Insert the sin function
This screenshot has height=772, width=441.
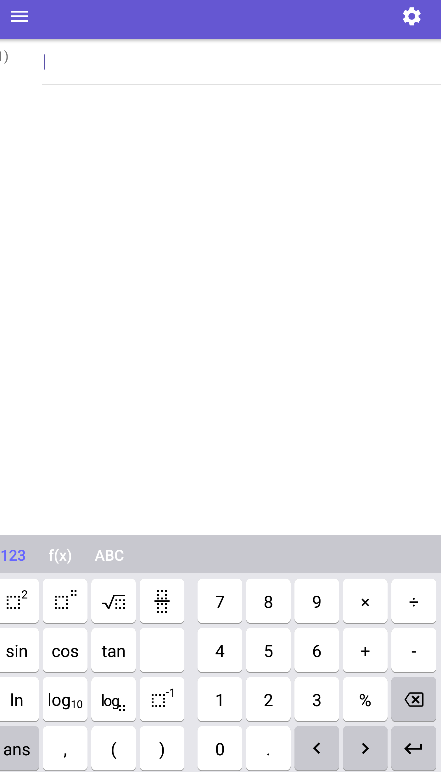point(17,650)
